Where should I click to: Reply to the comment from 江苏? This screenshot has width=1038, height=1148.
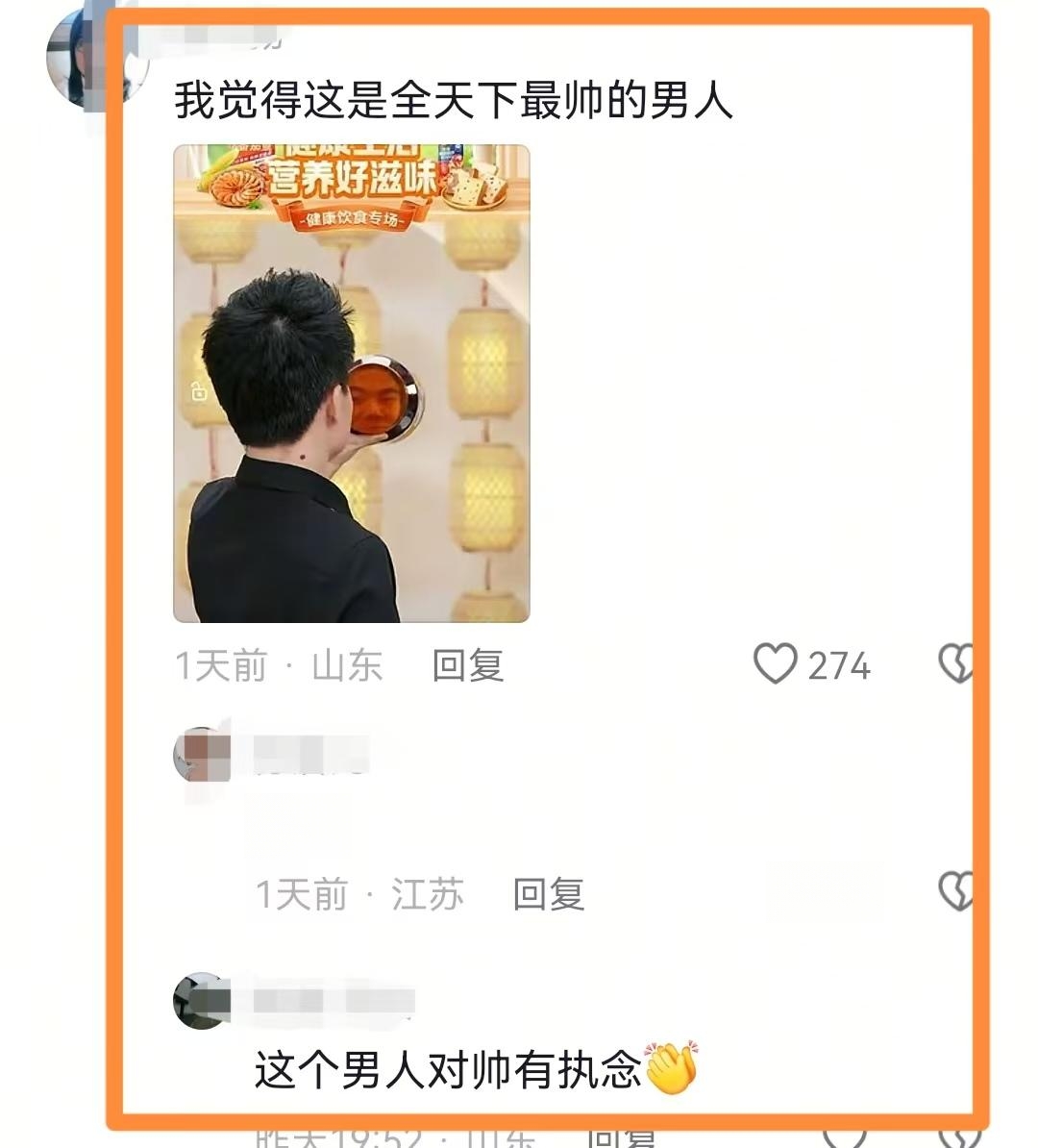(x=549, y=894)
